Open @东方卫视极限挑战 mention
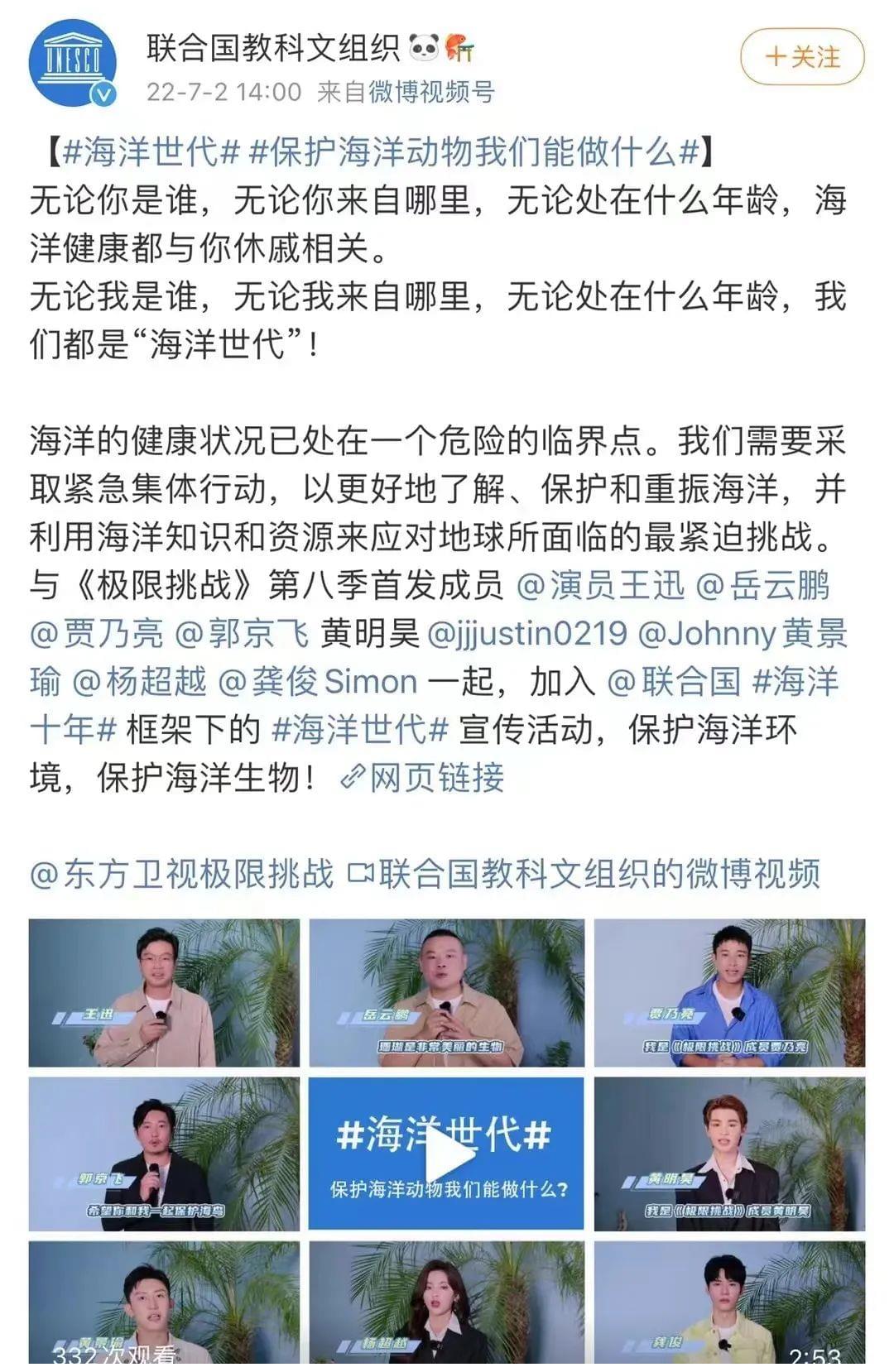This screenshot has height=1372, width=894. [182, 874]
